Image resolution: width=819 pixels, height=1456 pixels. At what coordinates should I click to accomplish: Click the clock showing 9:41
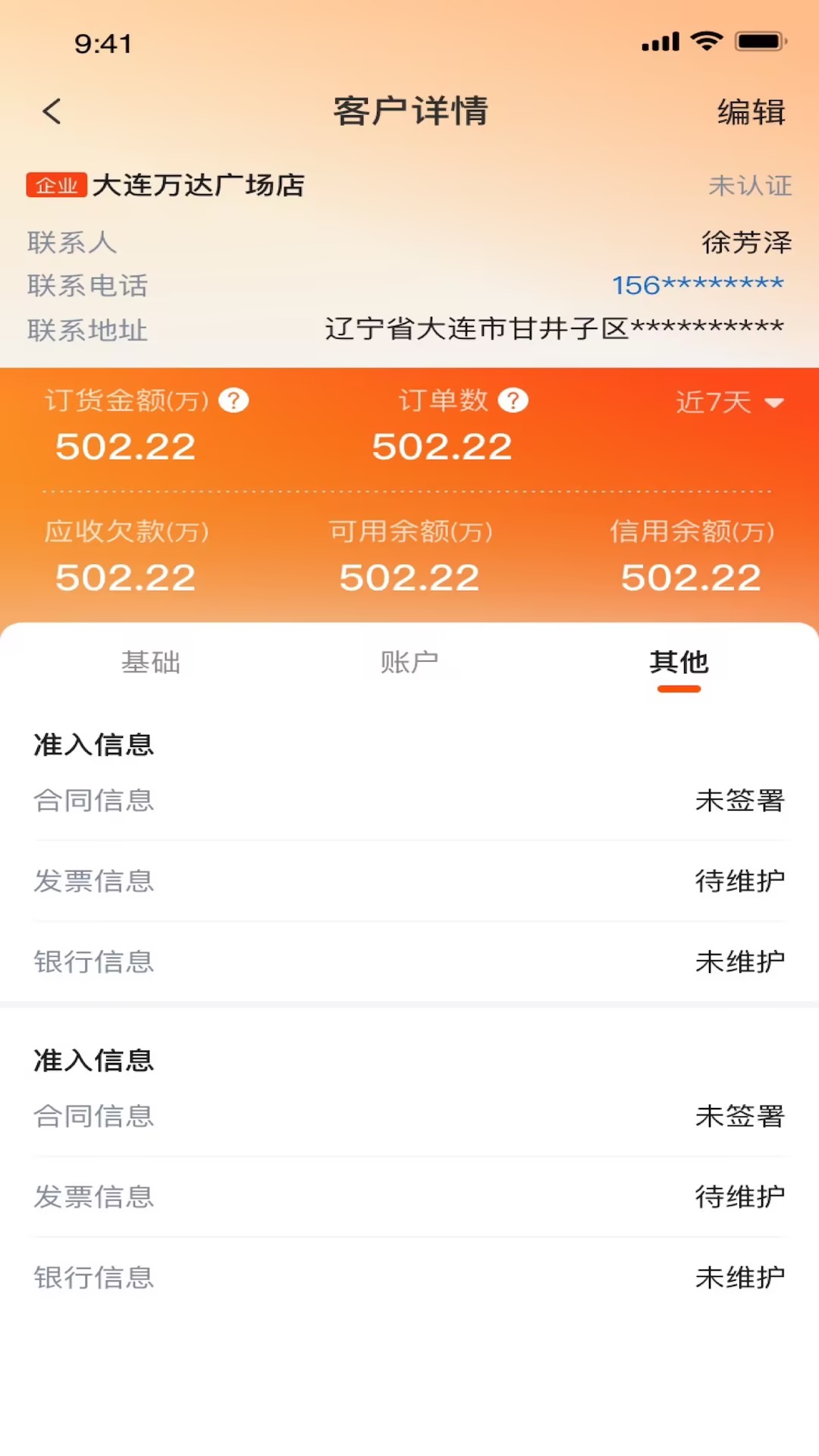[x=102, y=43]
